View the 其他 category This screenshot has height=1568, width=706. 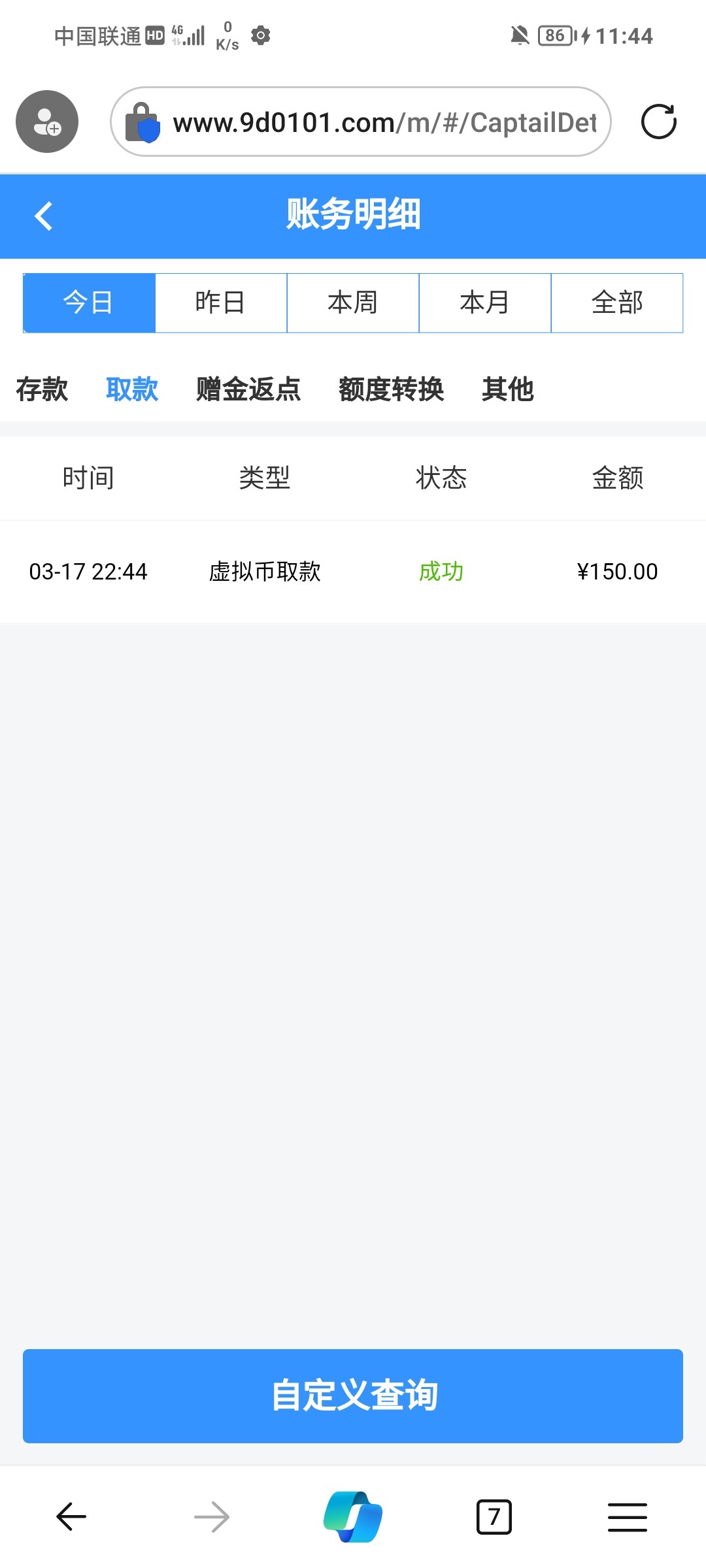coord(508,389)
